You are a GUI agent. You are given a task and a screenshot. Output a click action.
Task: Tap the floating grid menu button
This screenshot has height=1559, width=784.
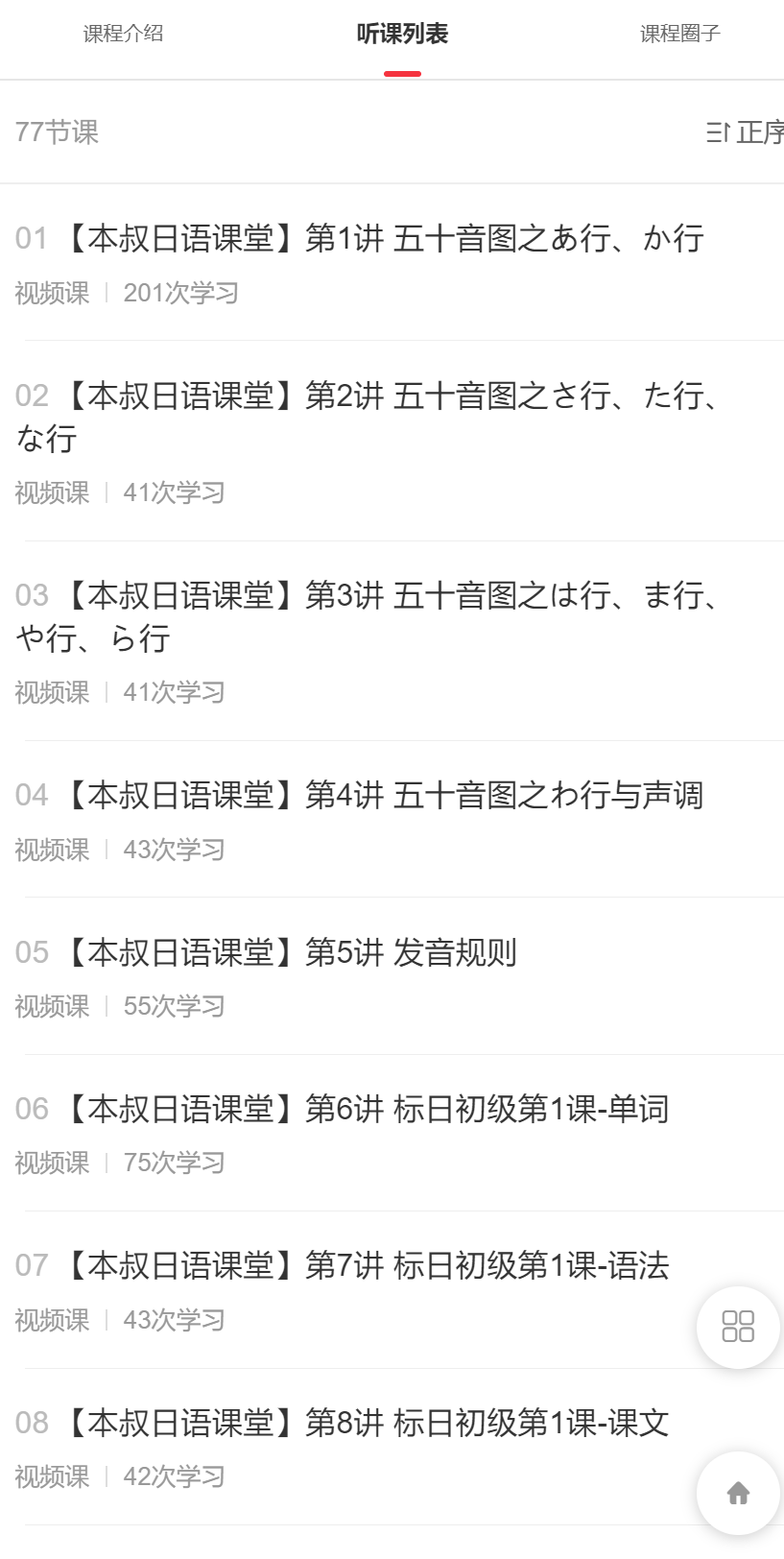738,1327
